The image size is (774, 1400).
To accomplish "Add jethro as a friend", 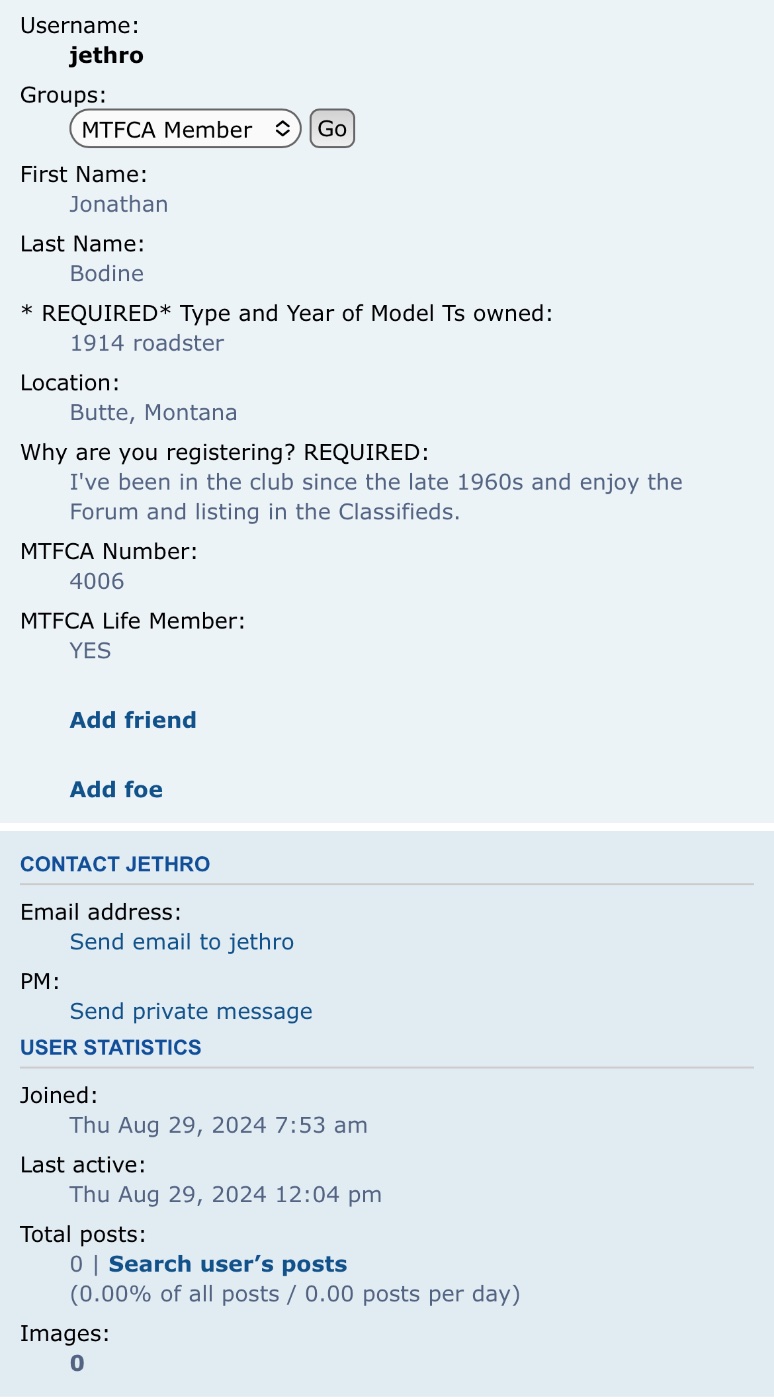I will coord(133,720).
